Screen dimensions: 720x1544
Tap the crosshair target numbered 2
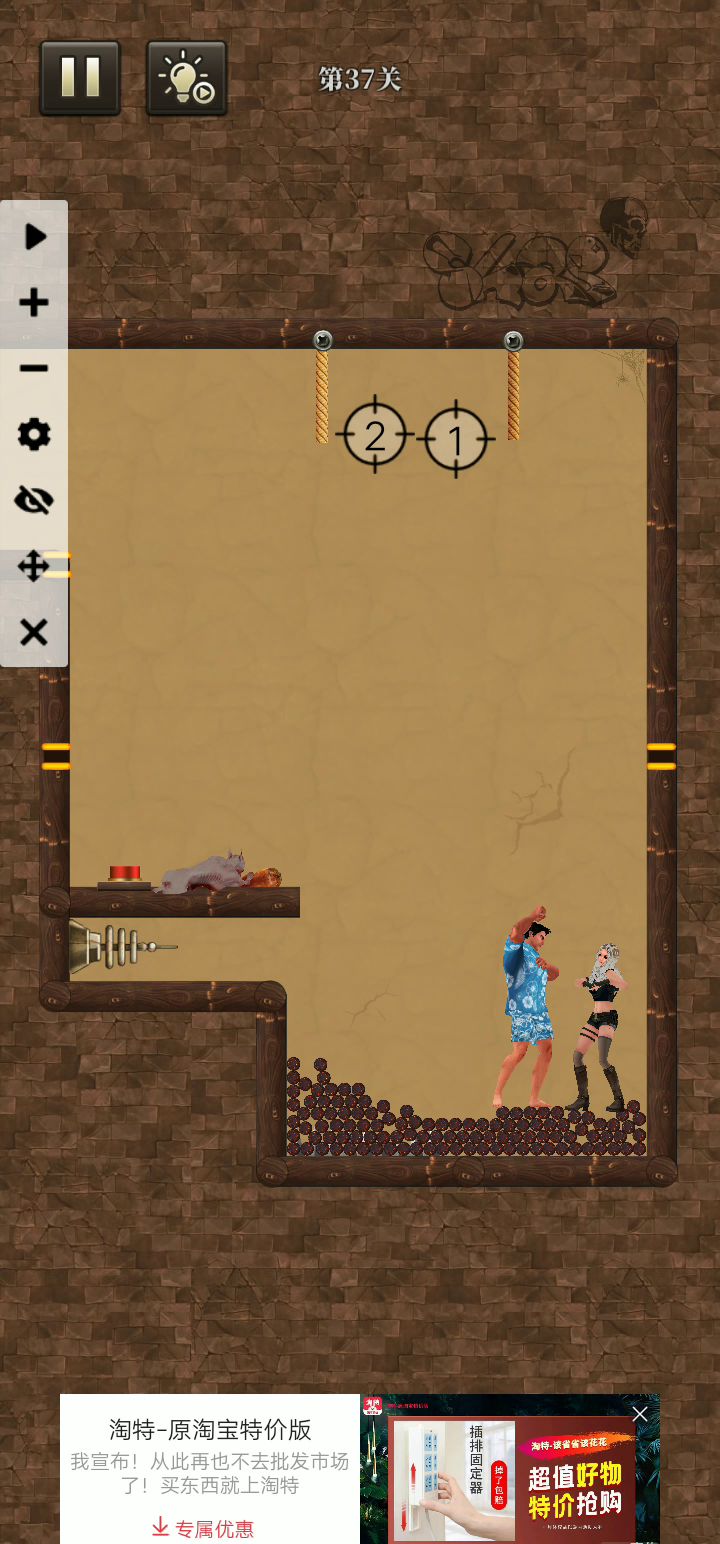(375, 435)
